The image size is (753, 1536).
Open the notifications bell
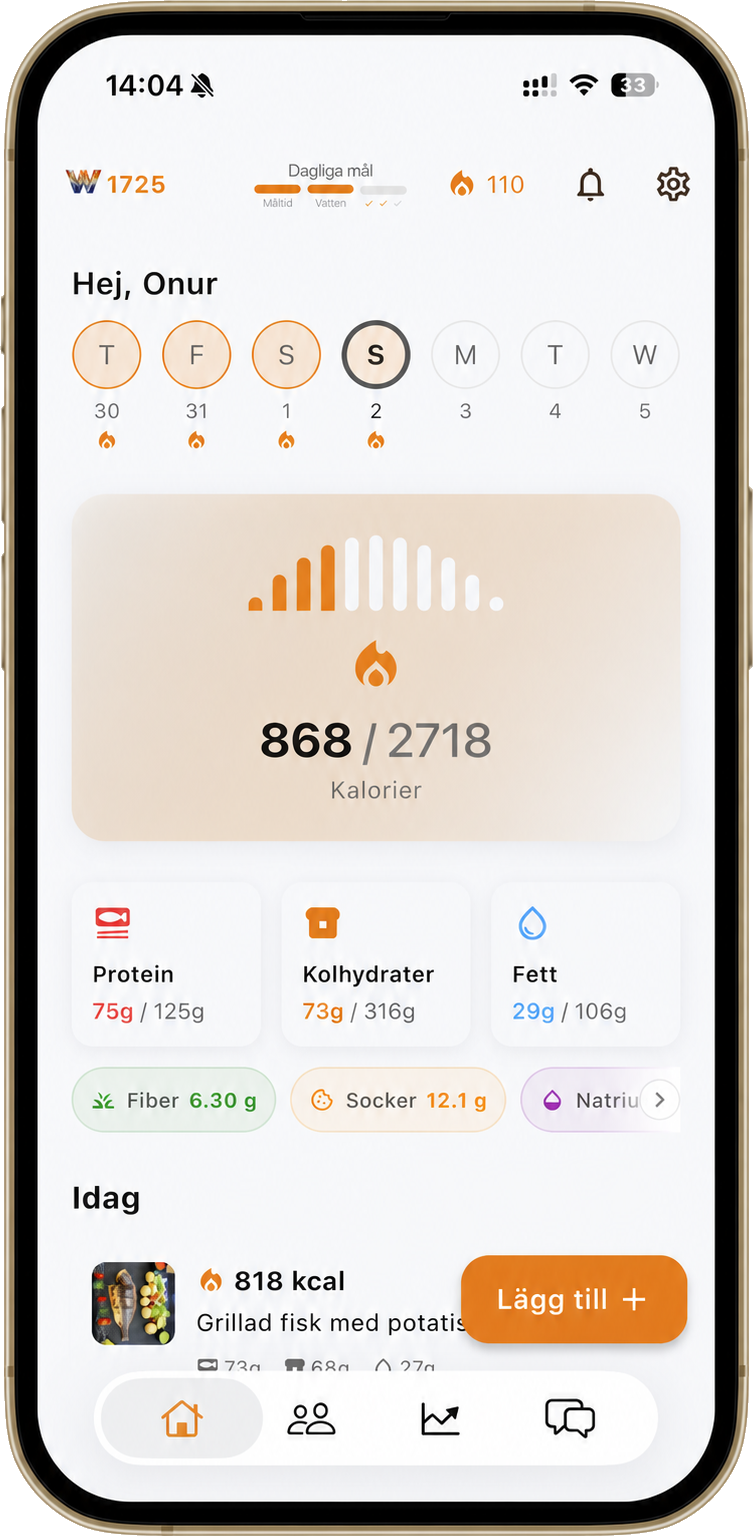coord(591,184)
